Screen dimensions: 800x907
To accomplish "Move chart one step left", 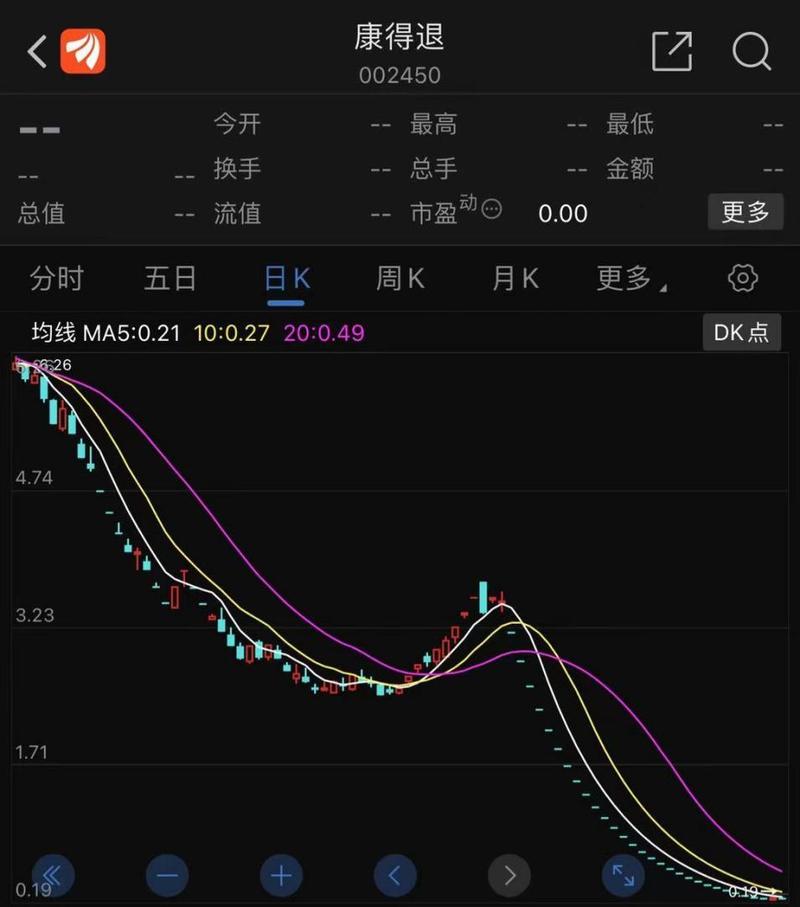I will tap(395, 877).
